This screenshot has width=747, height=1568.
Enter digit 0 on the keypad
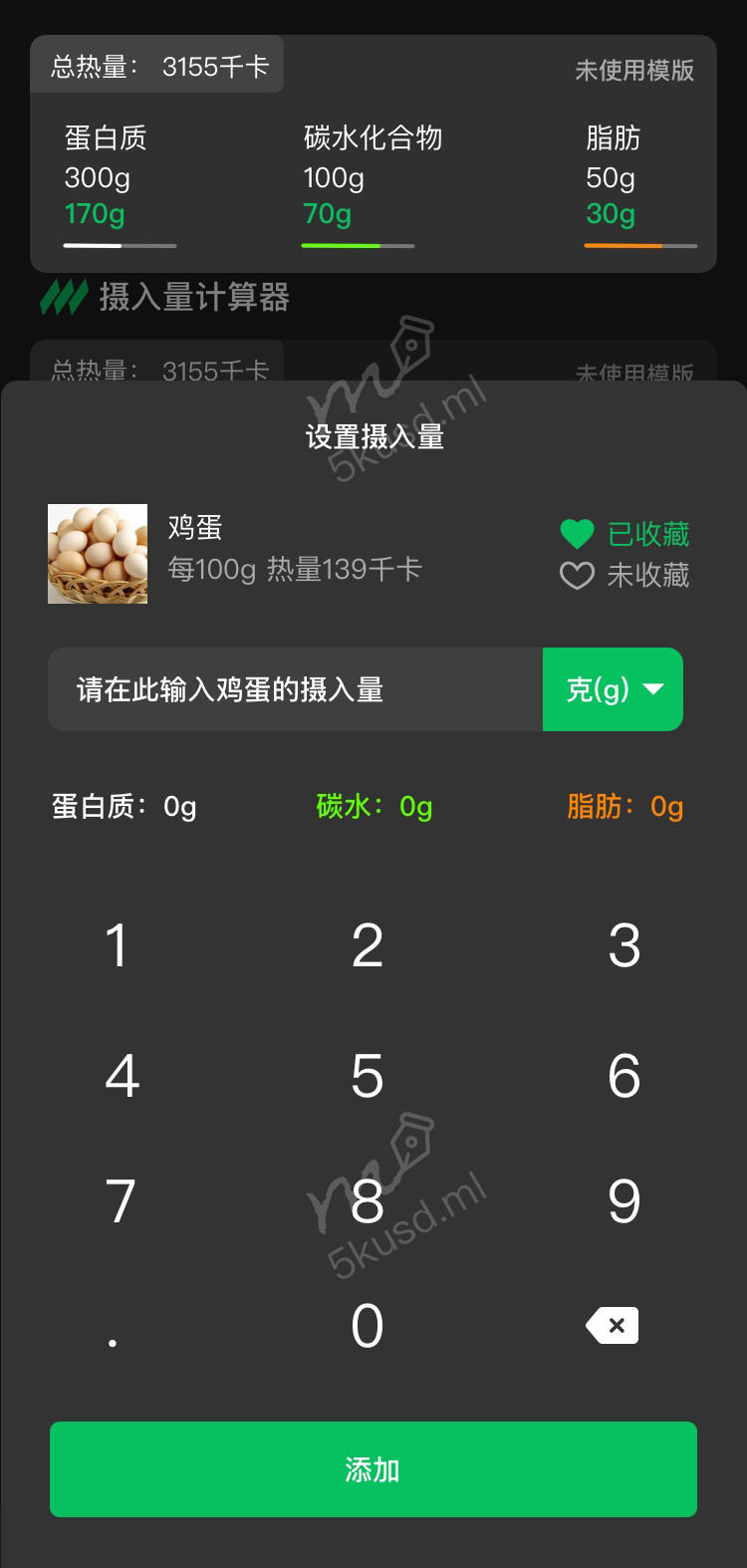(368, 1327)
